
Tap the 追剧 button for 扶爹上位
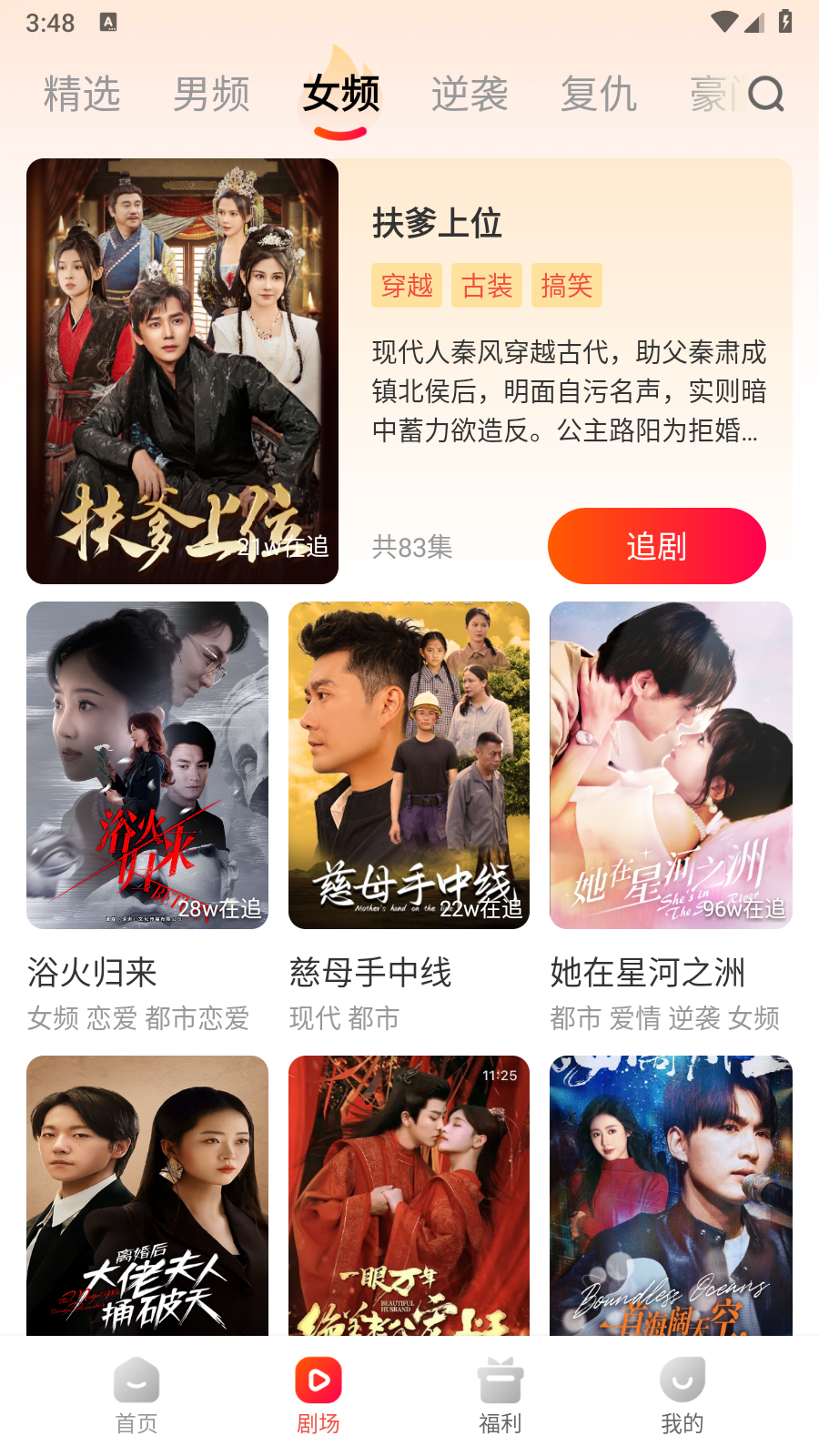656,546
